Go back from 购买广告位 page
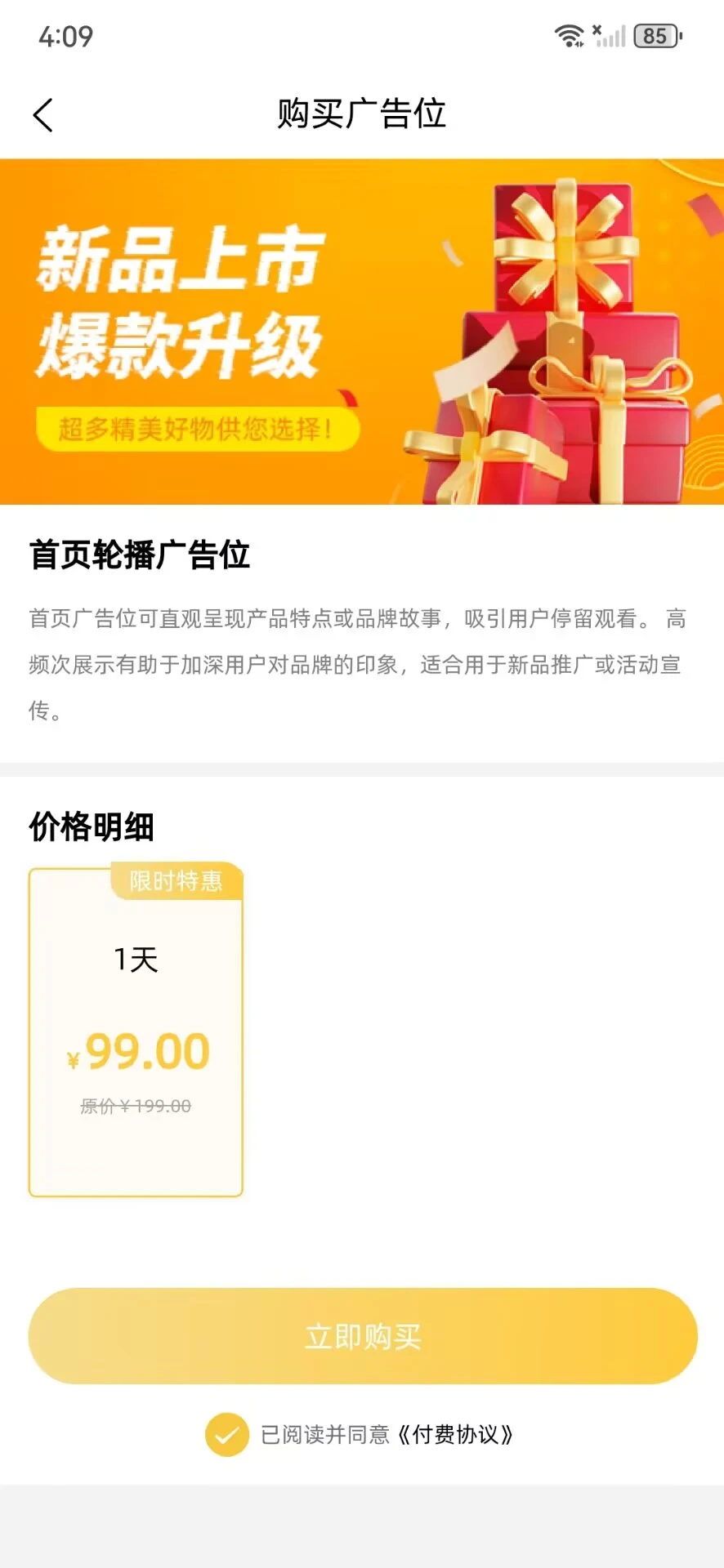The height and width of the screenshot is (1568, 724). pyautogui.click(x=43, y=115)
